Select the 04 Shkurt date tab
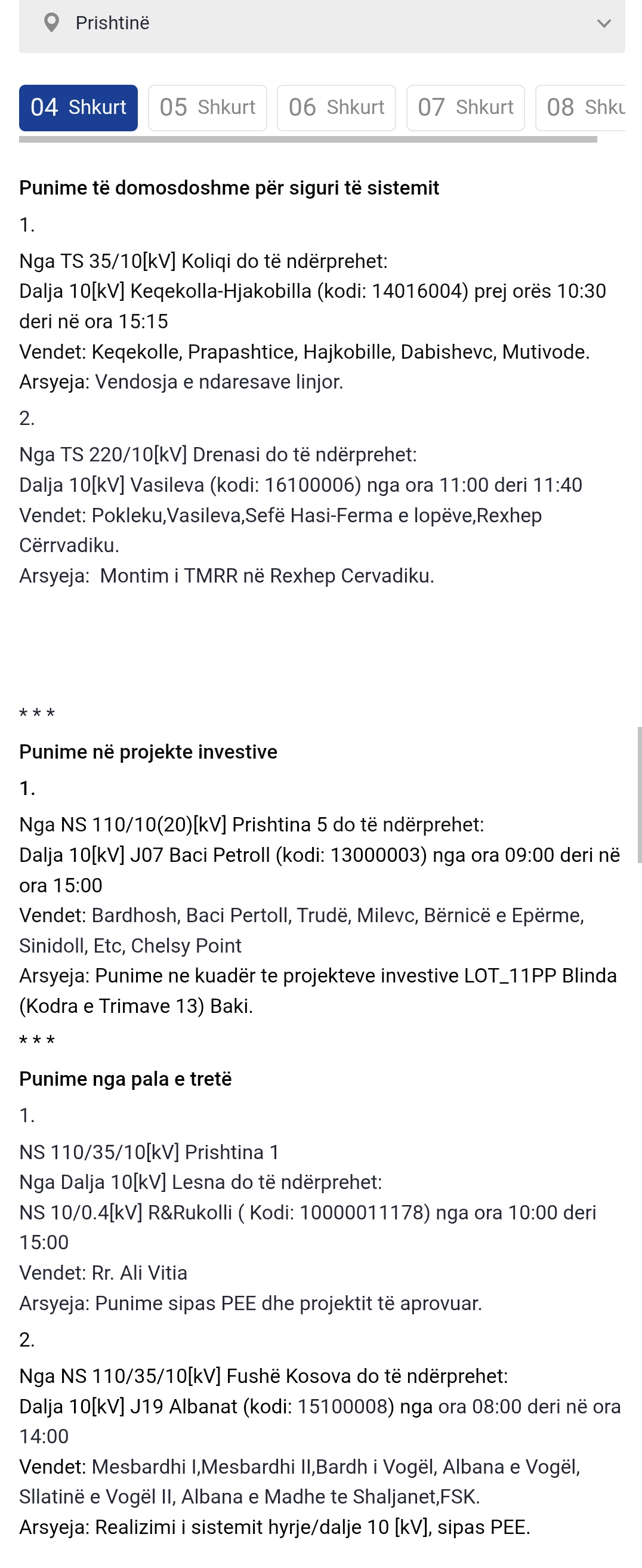Image resolution: width=642 pixels, height=1568 pixels. pyautogui.click(x=79, y=108)
